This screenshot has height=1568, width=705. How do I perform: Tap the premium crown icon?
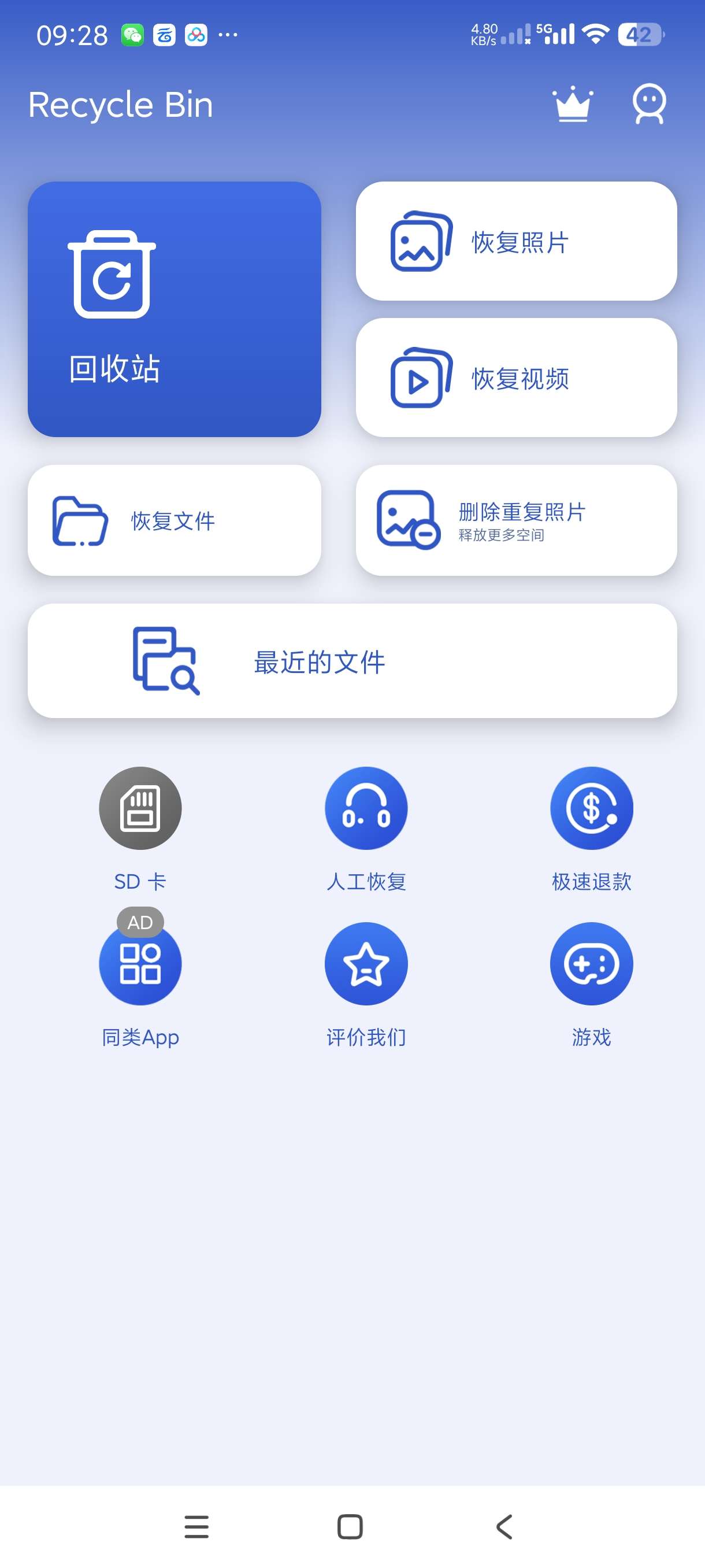click(573, 103)
